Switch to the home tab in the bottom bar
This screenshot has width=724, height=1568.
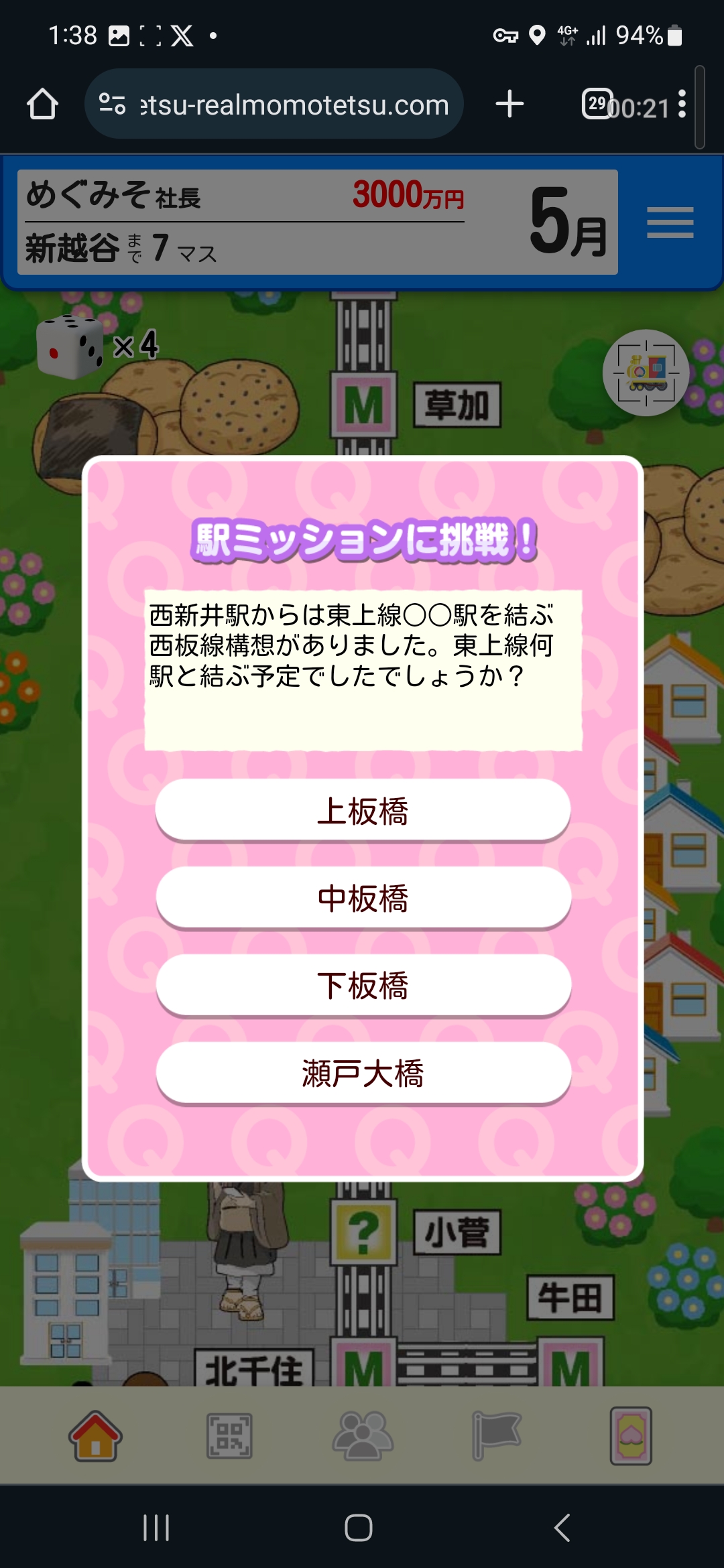click(95, 1436)
